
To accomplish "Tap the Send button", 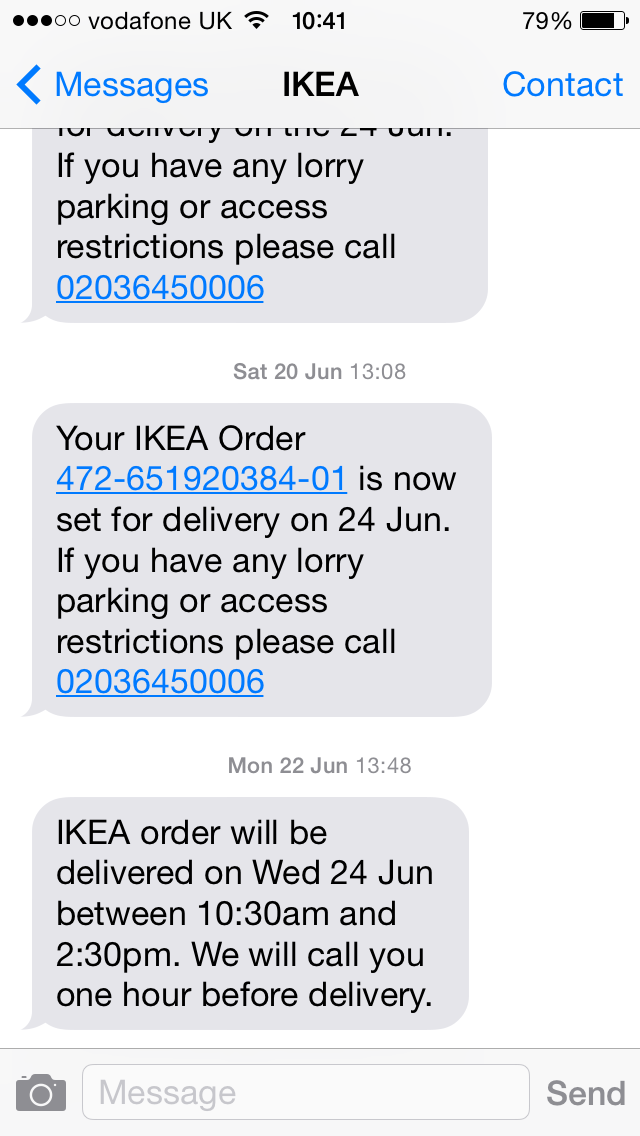I will 585,1093.
